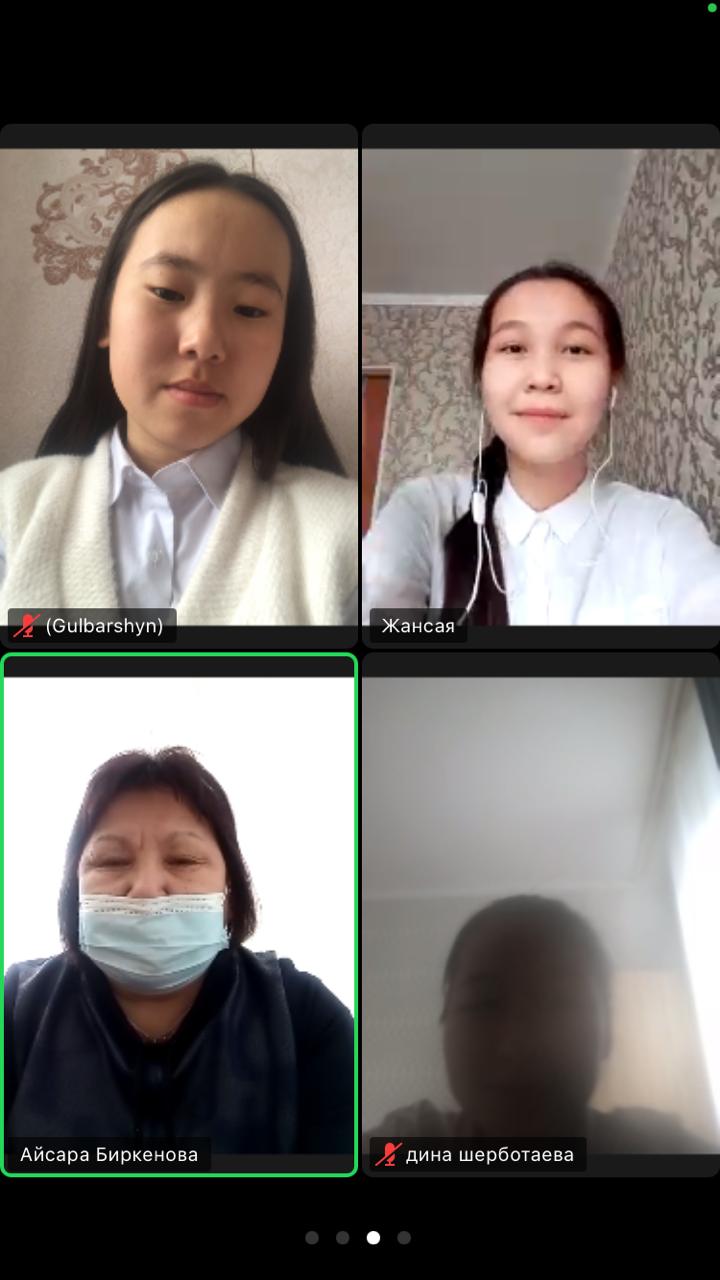
Task: Switch to the fourth page dot
Action: coord(404,1237)
